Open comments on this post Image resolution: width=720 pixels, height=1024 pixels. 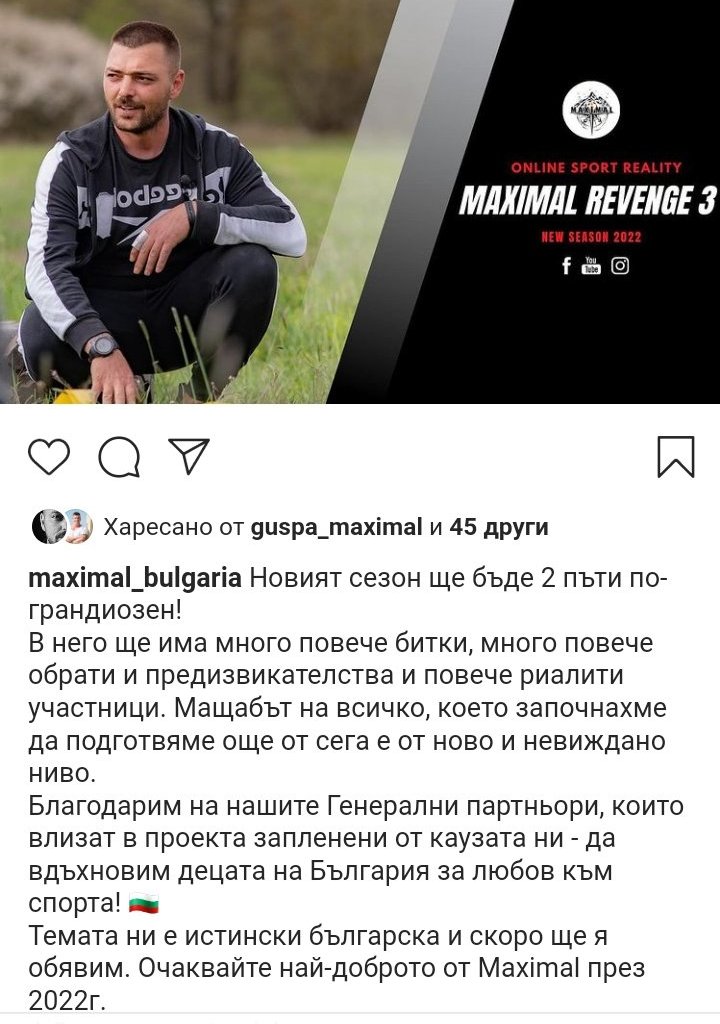pos(119,456)
